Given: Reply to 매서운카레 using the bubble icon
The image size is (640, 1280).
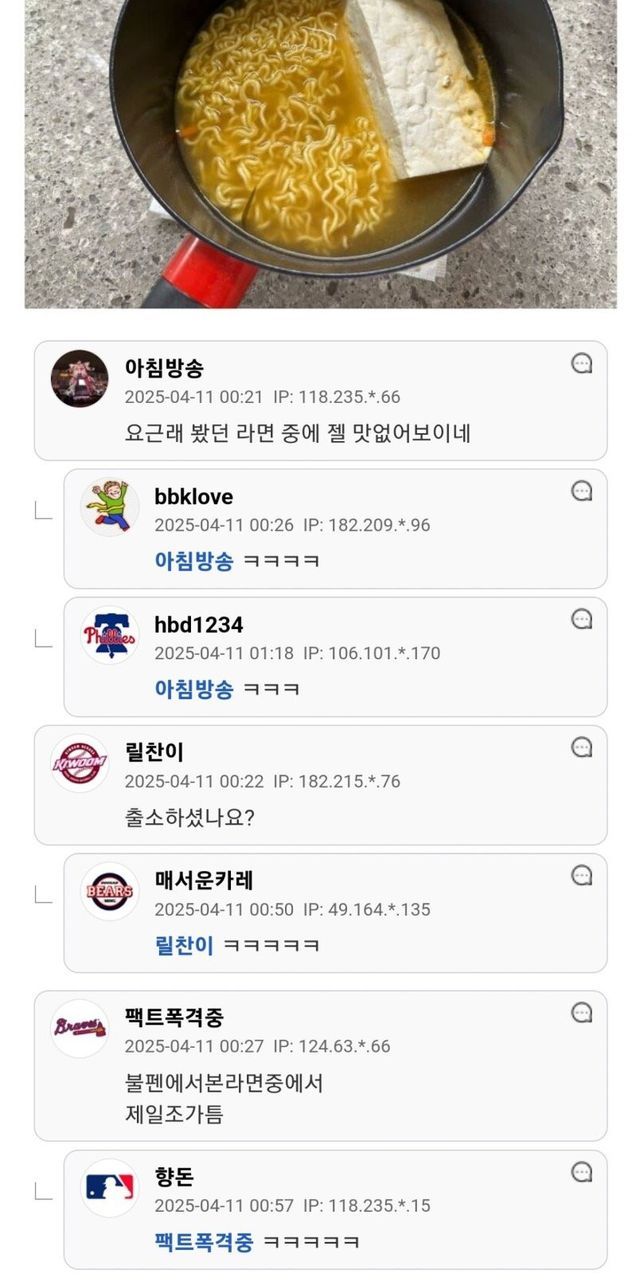Looking at the screenshot, I should [x=582, y=875].
